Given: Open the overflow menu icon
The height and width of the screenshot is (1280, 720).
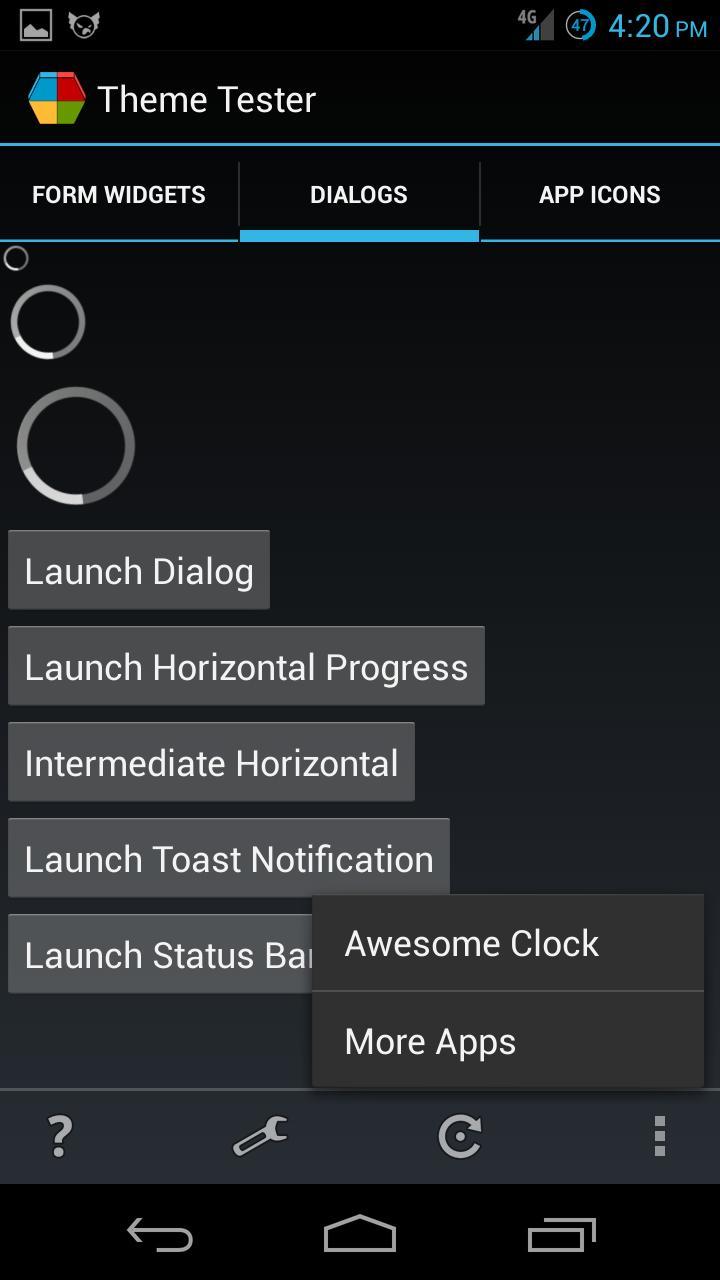Looking at the screenshot, I should (660, 1137).
